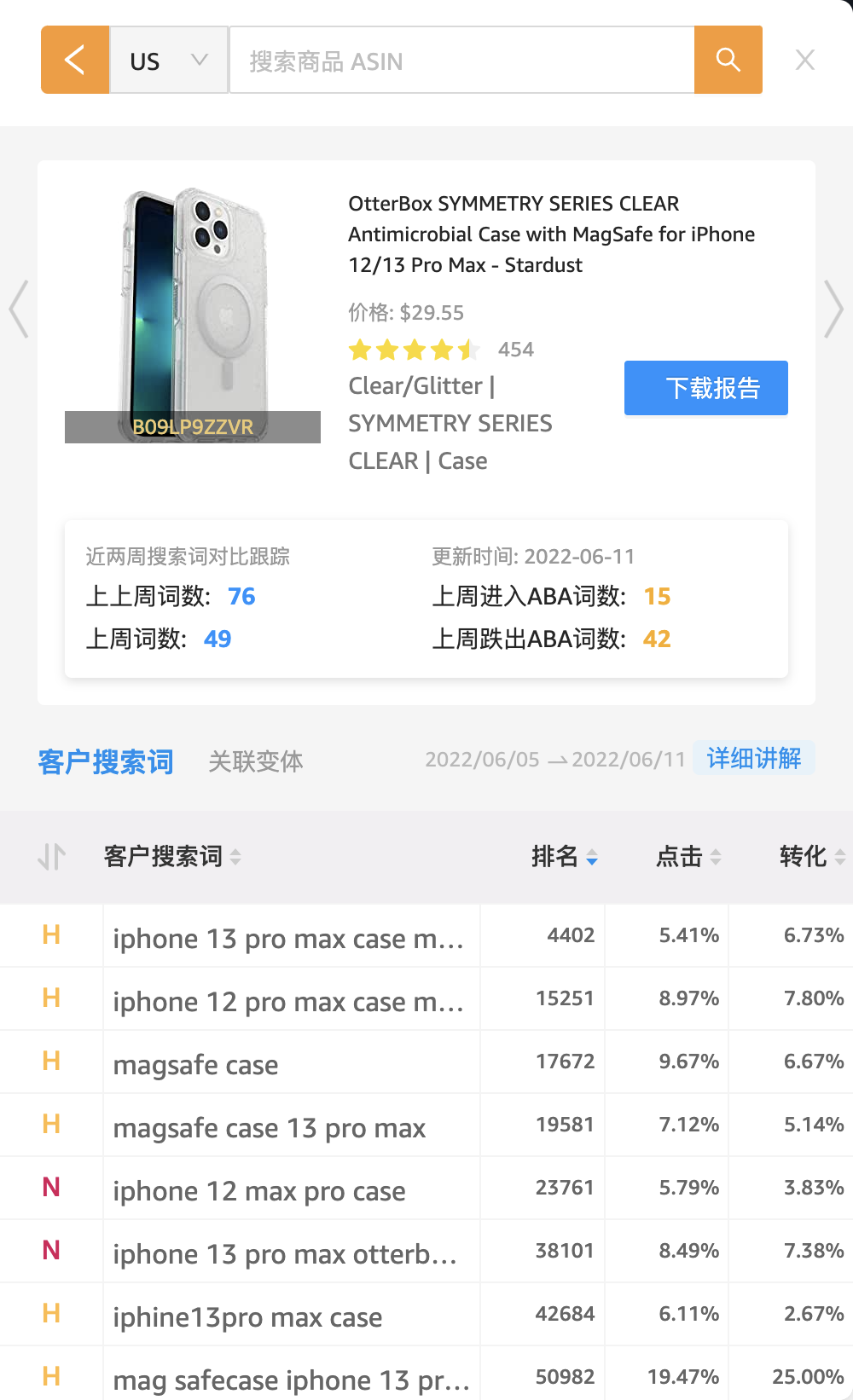Image resolution: width=853 pixels, height=1400 pixels.
Task: Go to previous product via left carousel arrow
Action: [x=19, y=310]
